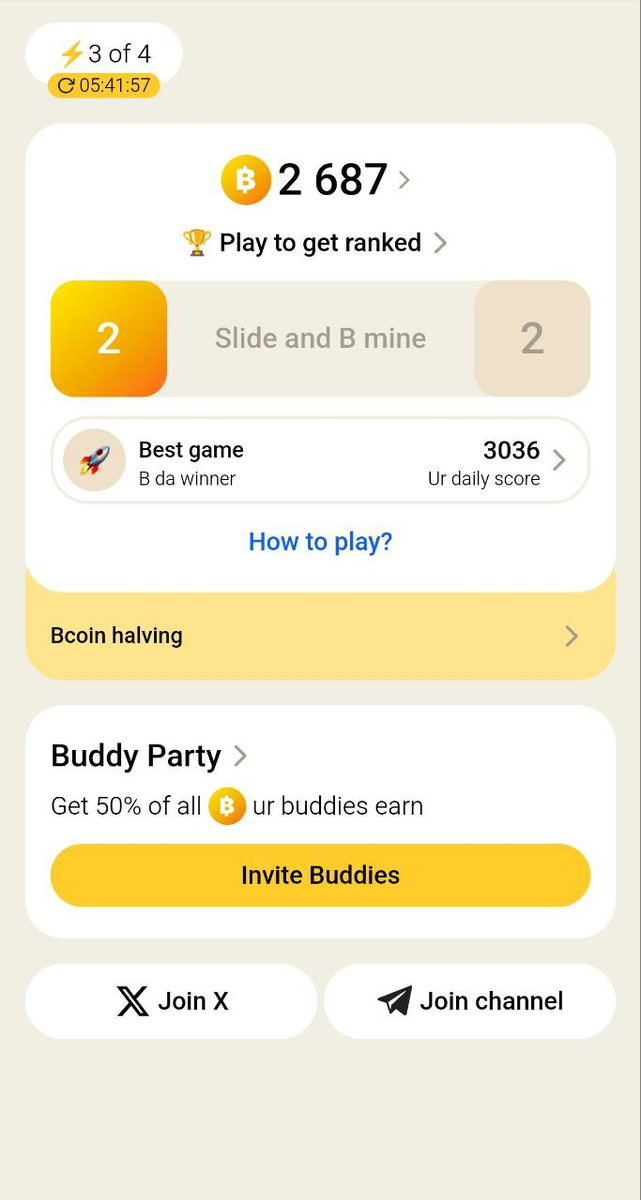
Task: Tap the Invite Buddies button
Action: tap(320, 875)
